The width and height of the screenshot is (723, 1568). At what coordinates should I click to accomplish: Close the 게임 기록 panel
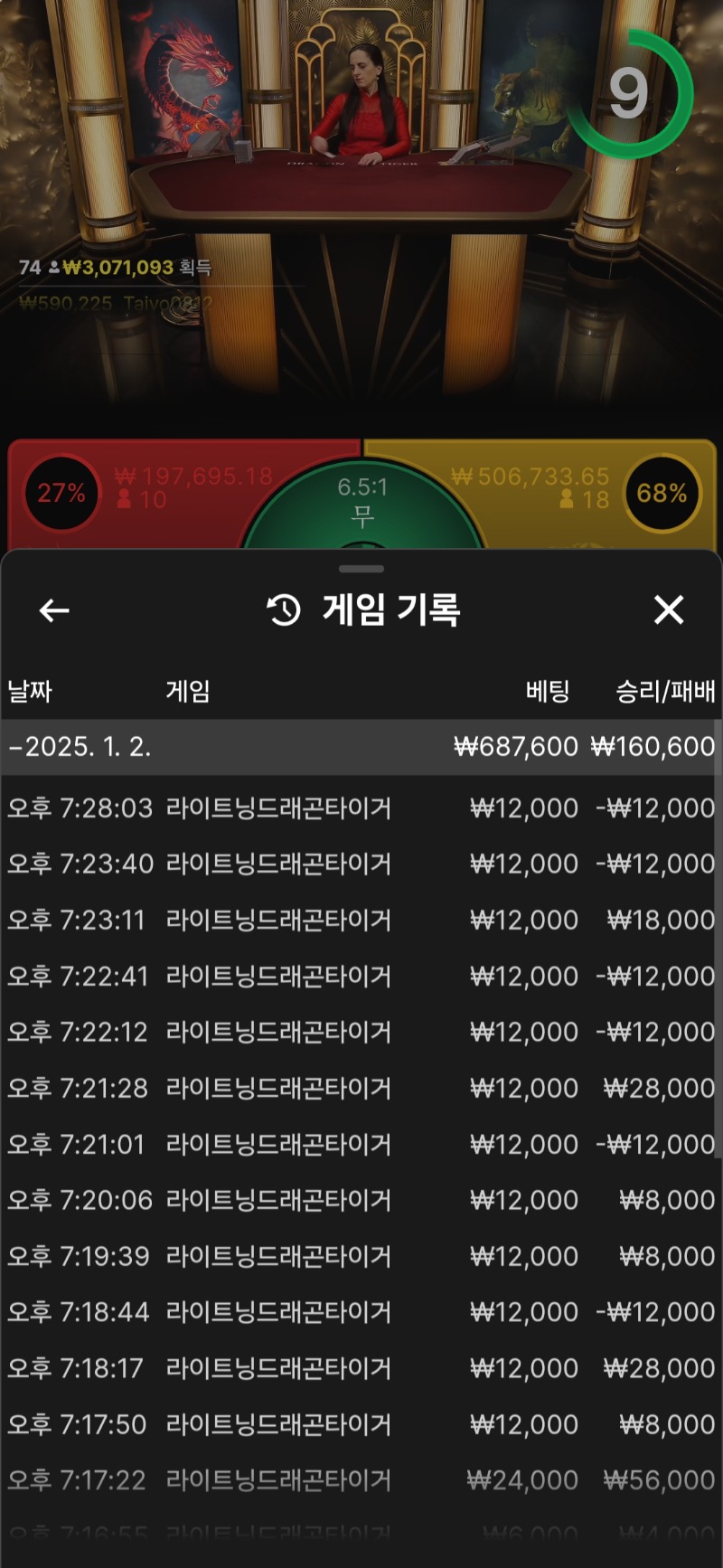tap(669, 610)
